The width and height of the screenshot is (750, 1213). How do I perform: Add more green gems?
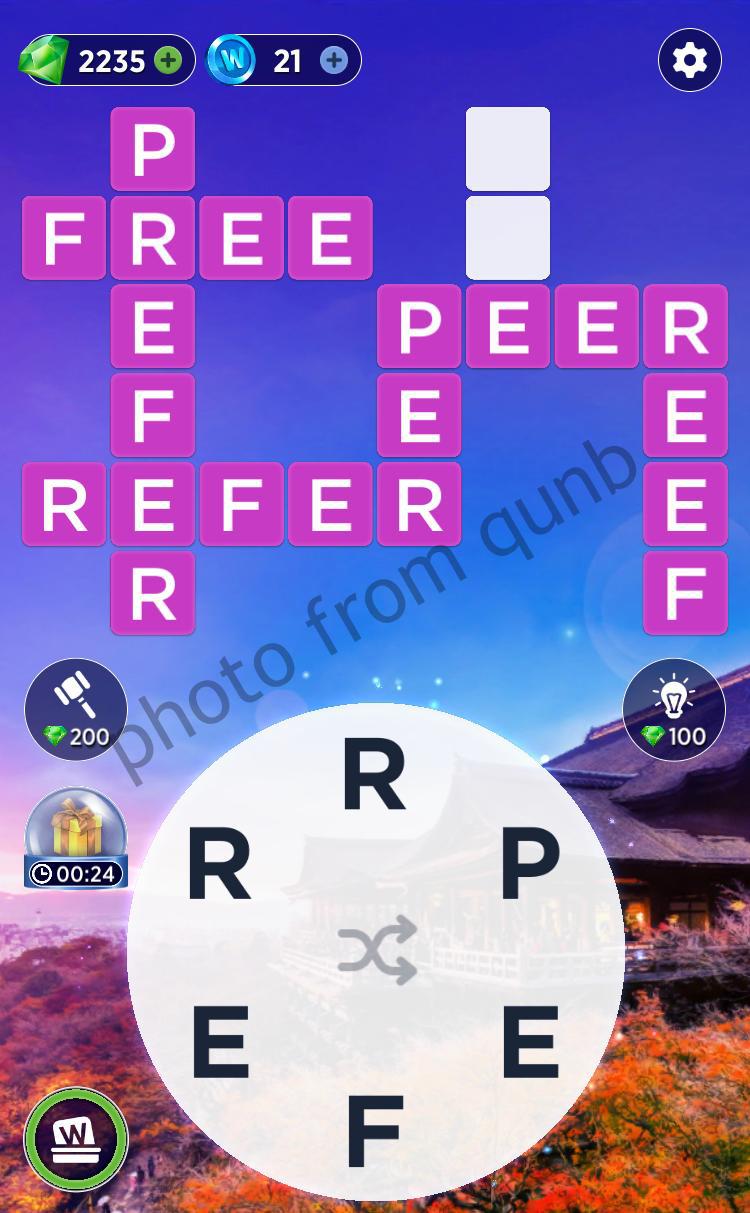169,61
